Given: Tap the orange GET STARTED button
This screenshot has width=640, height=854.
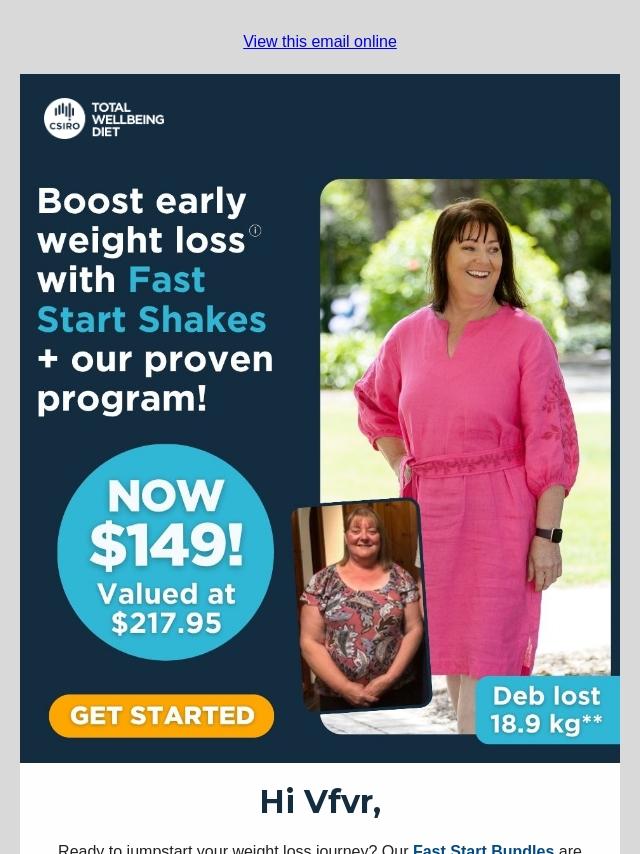Looking at the screenshot, I should (161, 716).
